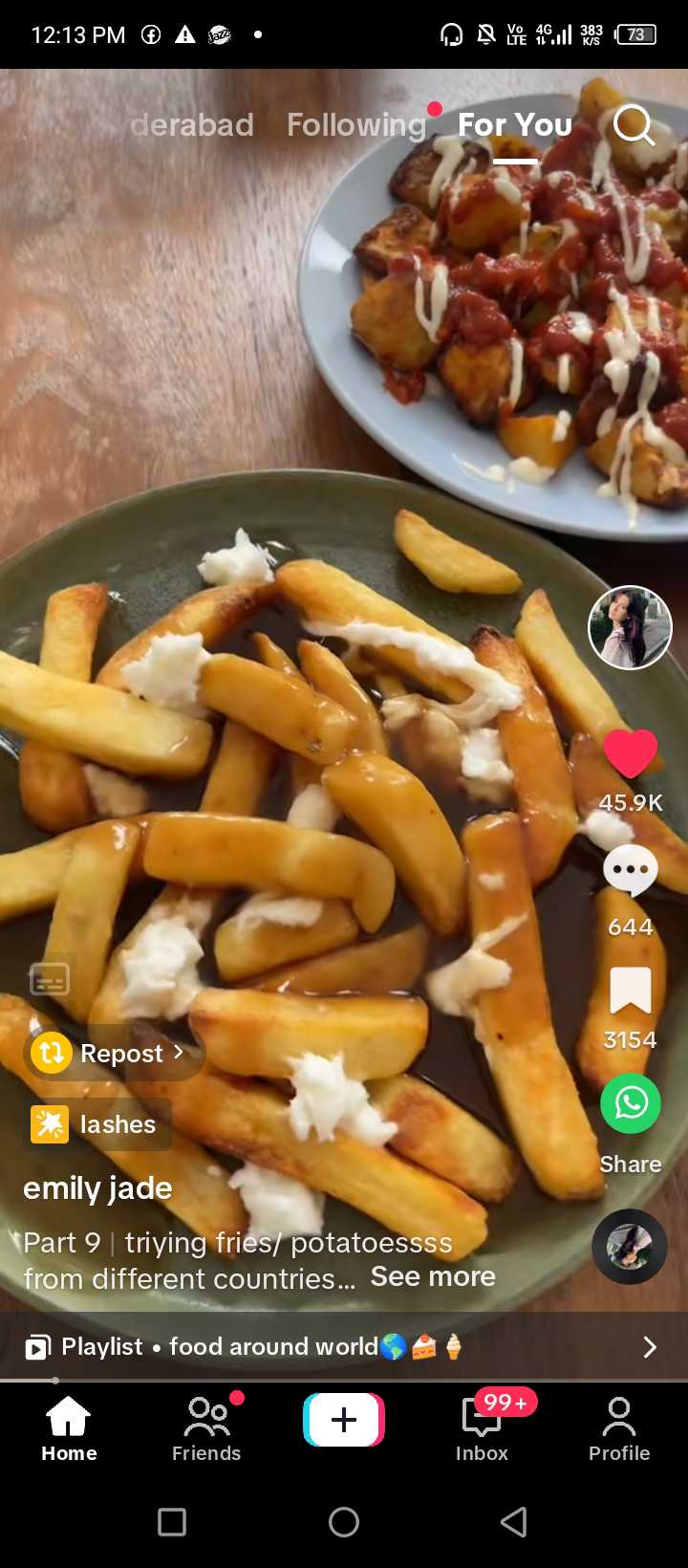Toggle the captions icon
Viewport: 688px width, 1568px height.
click(x=50, y=980)
